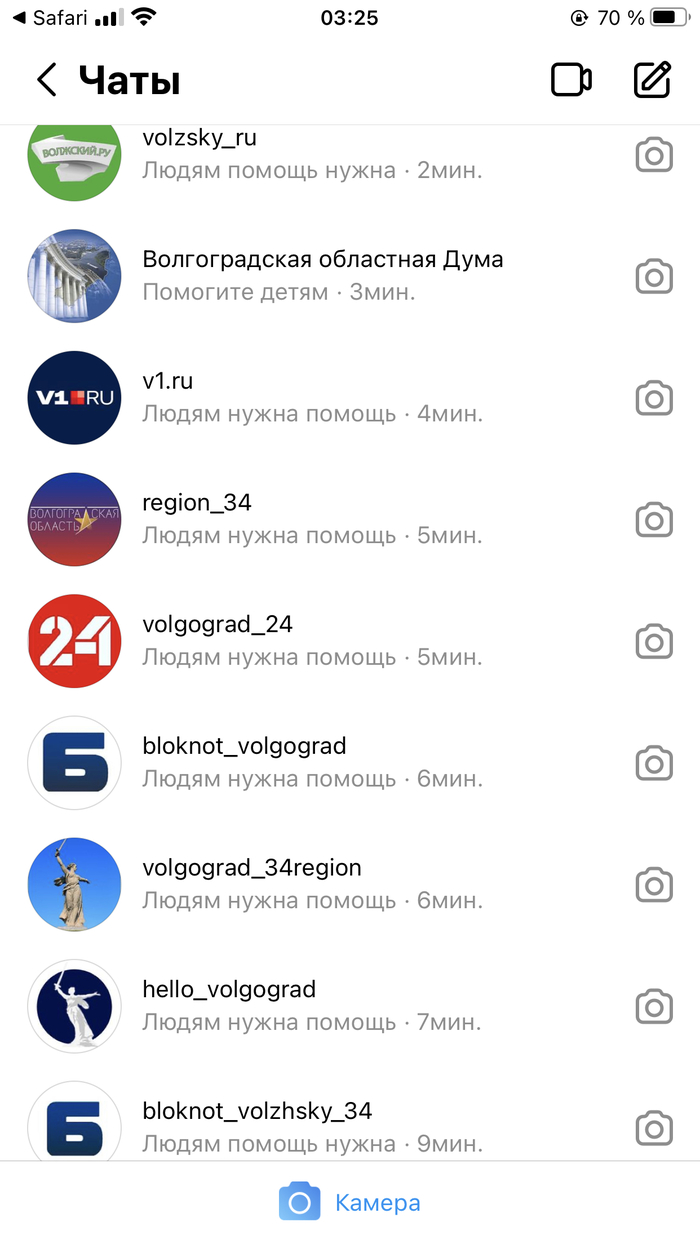Tap the camera icon beside volgograd_24
Screen dimensions: 700x1244
654,642
